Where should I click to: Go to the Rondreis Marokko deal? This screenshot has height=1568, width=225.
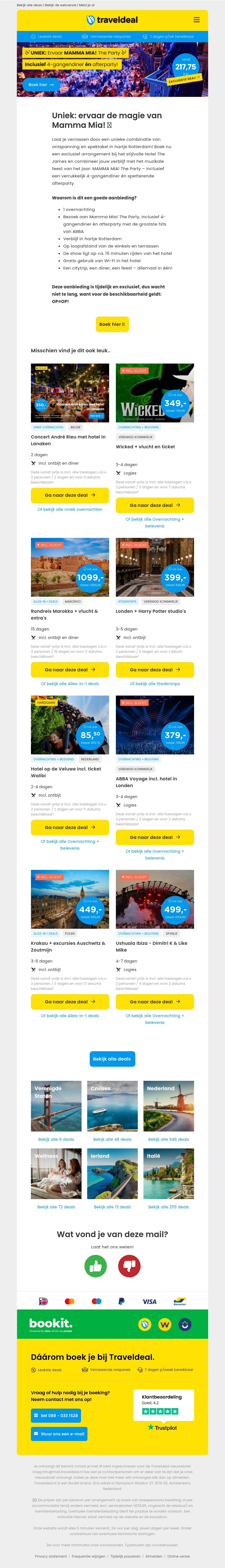click(x=70, y=670)
